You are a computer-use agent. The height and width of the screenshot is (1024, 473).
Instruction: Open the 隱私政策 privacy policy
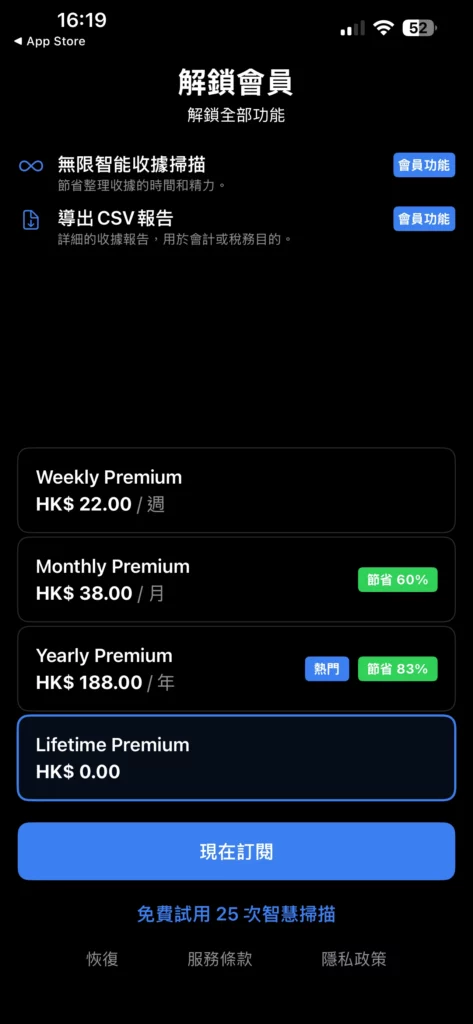click(x=354, y=959)
